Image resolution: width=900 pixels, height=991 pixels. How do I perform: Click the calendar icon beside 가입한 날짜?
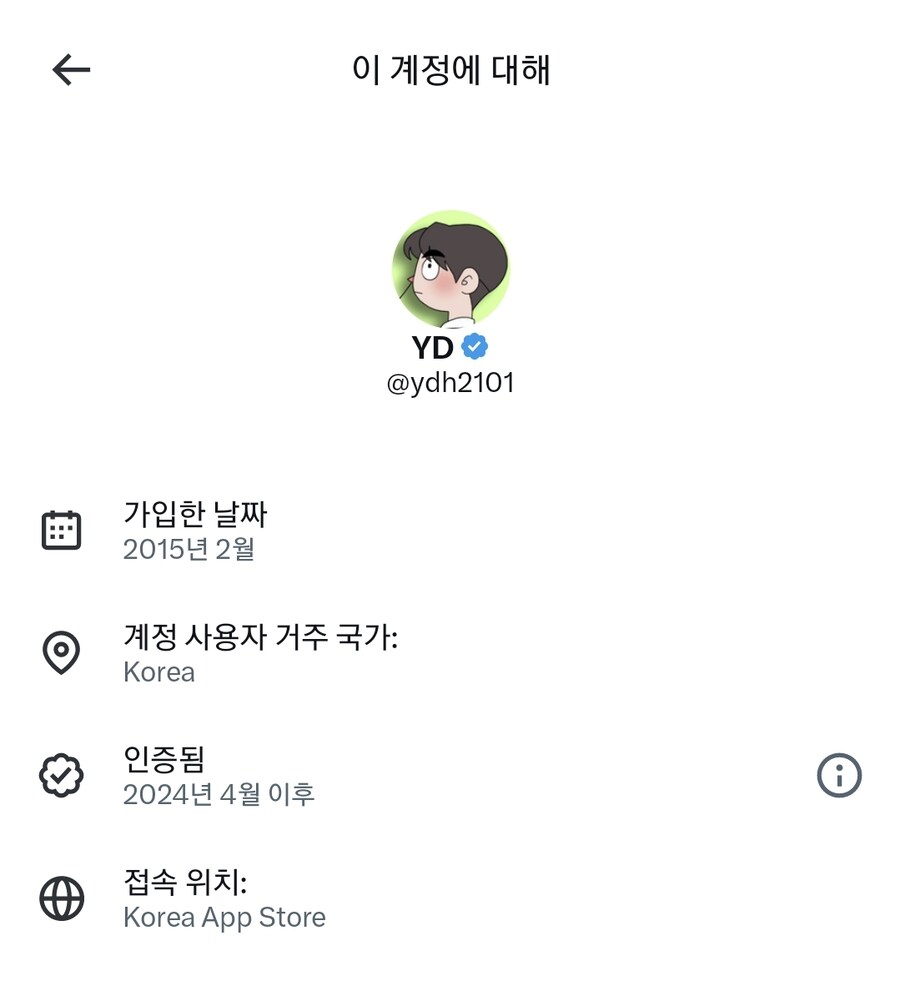62,529
